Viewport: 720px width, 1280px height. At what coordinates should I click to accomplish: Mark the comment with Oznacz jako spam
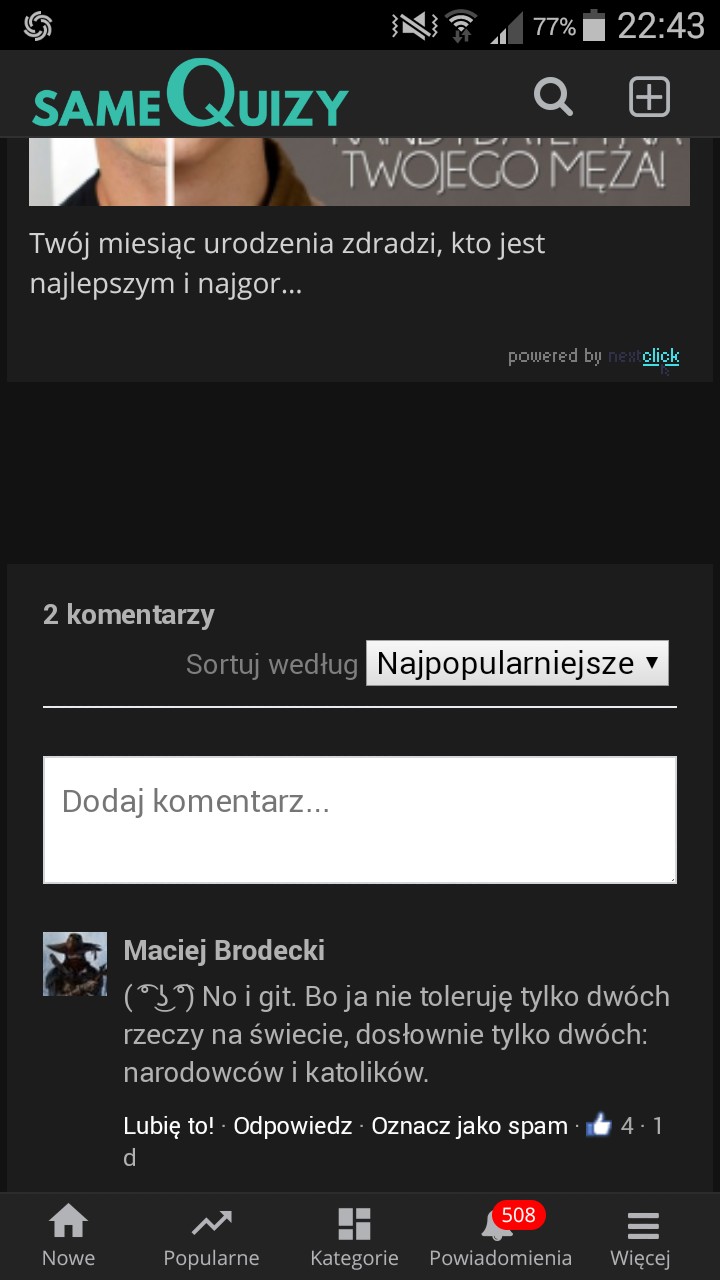coord(469,1126)
